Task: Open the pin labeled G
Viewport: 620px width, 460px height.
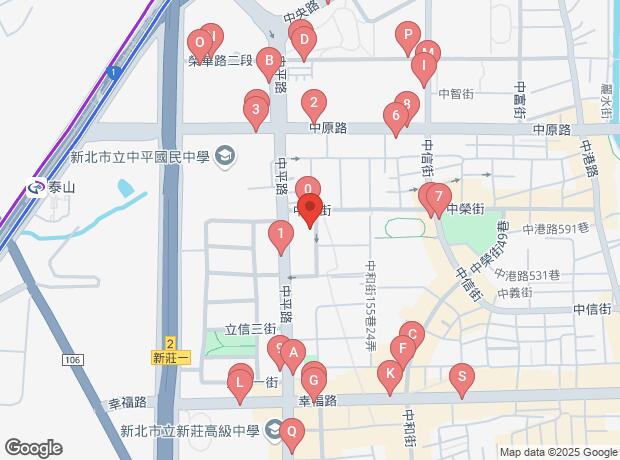Action: [313, 380]
